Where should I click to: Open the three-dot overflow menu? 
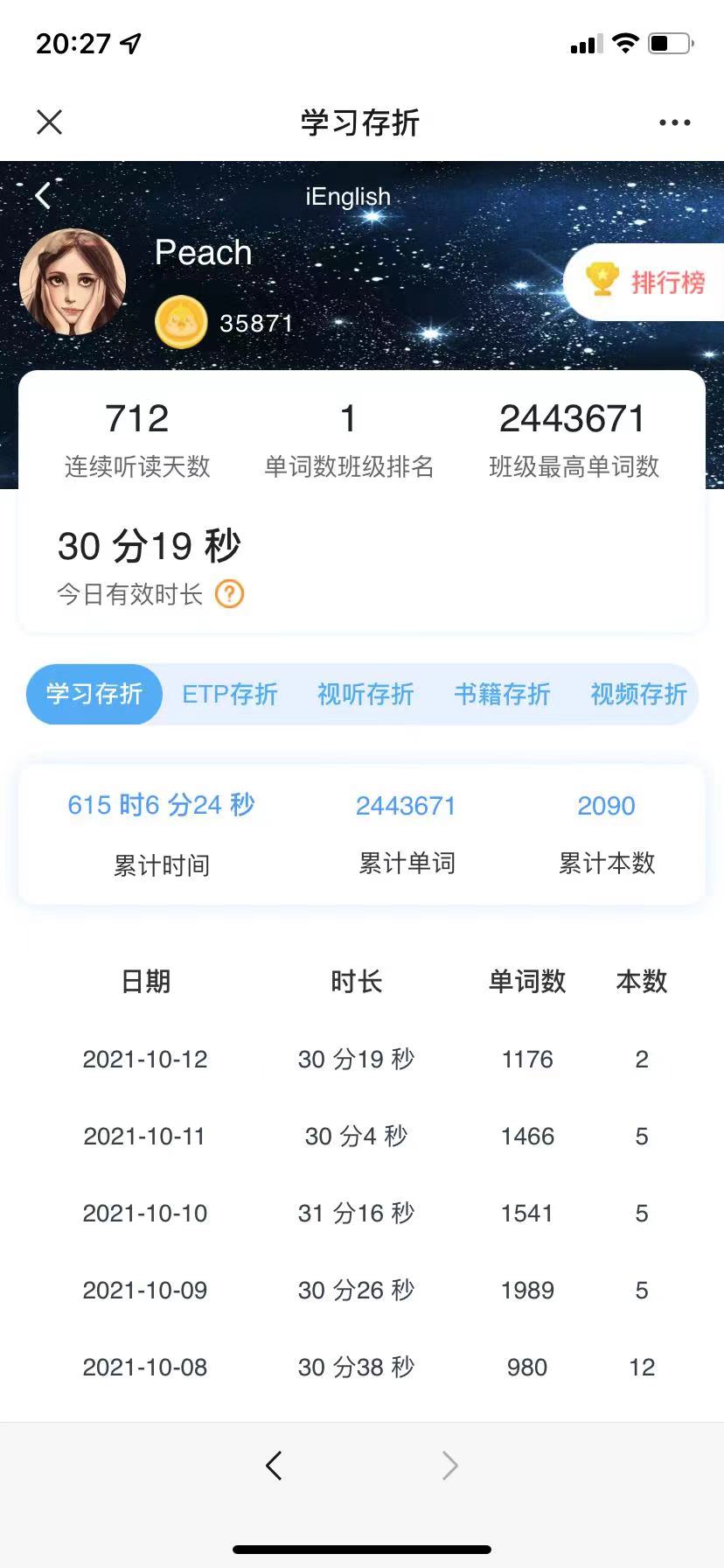[x=674, y=122]
